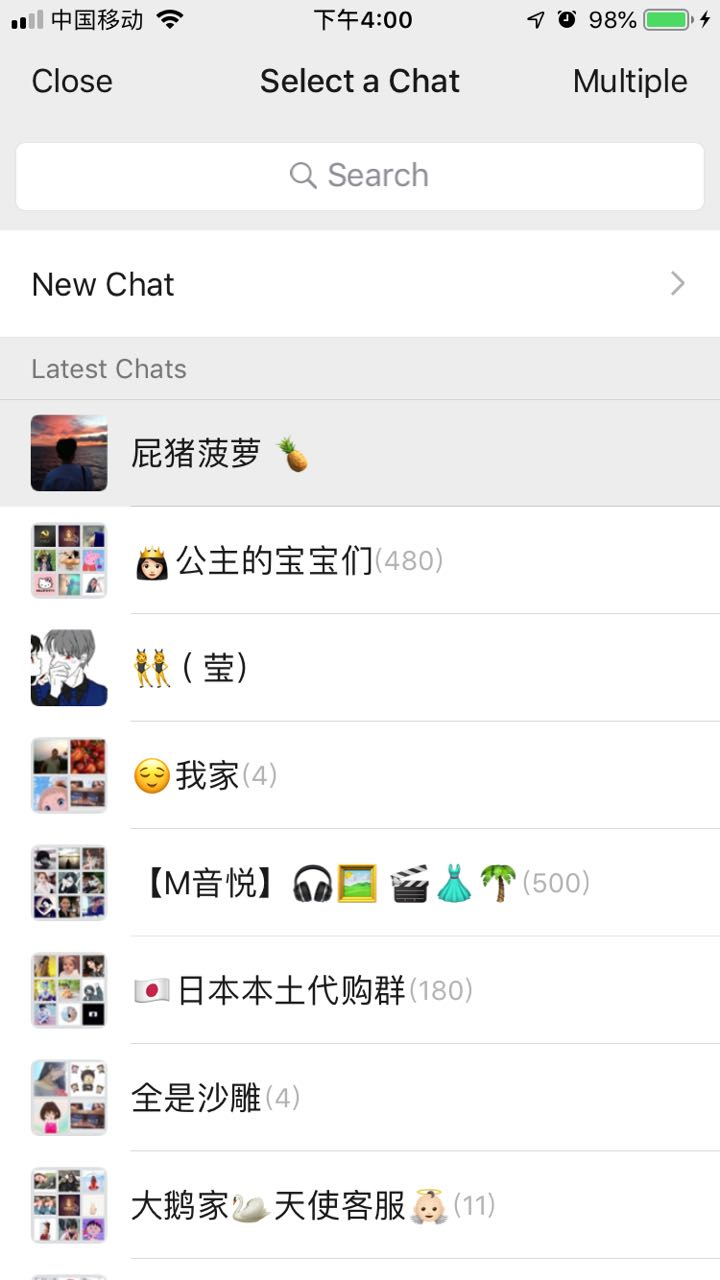Viewport: 720px width, 1280px height.
Task: Choose the 日本本土代购群 group
Action: [x=360, y=991]
